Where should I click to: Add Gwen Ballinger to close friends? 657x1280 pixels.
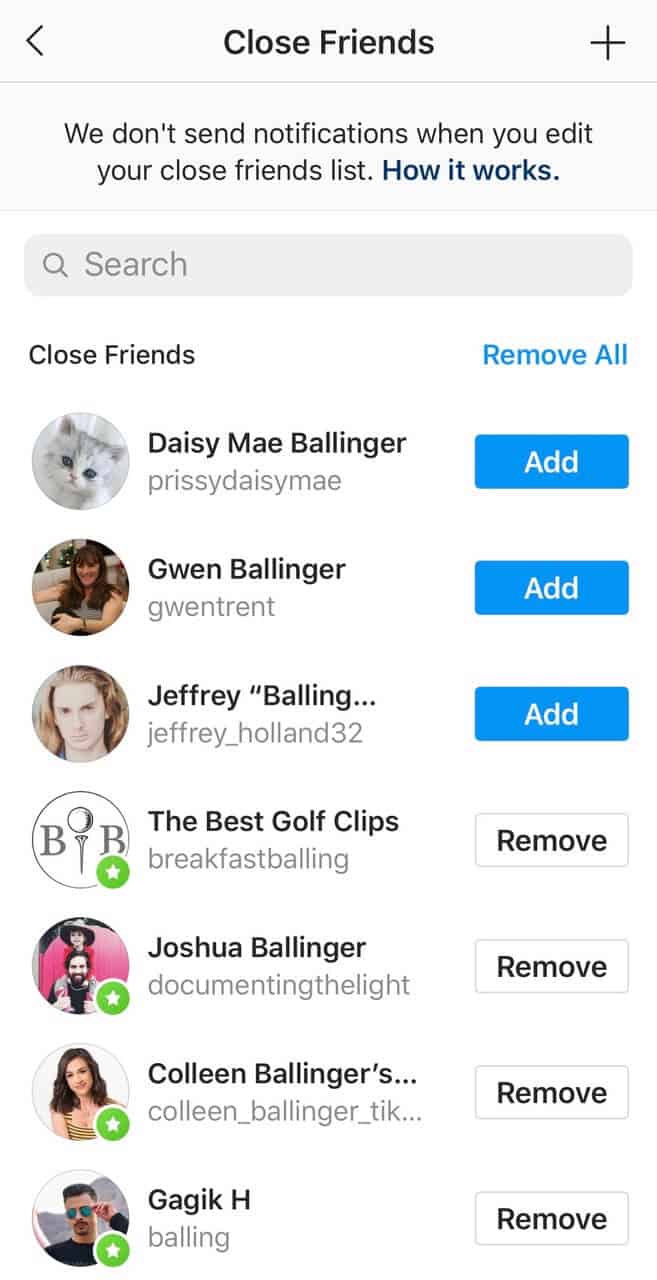pos(551,588)
